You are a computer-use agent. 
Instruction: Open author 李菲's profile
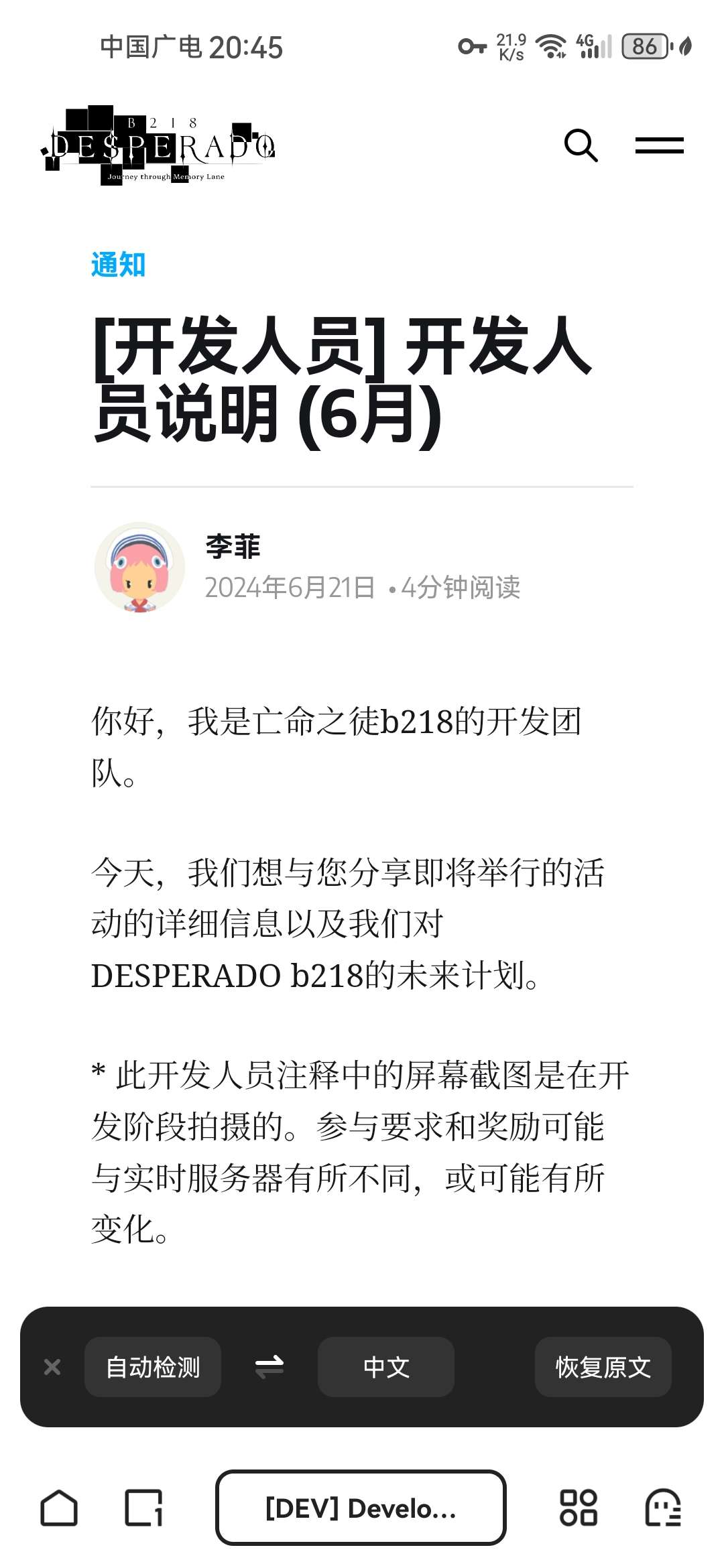232,546
